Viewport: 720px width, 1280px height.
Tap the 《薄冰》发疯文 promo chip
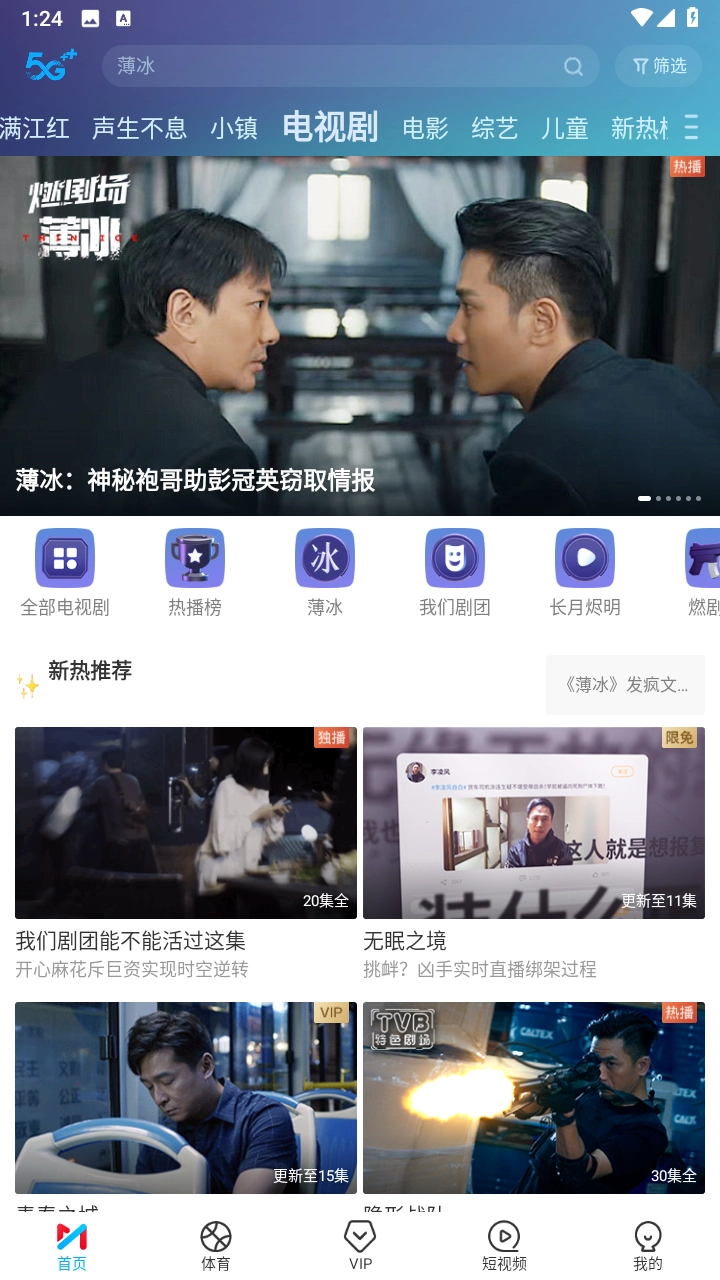click(625, 685)
